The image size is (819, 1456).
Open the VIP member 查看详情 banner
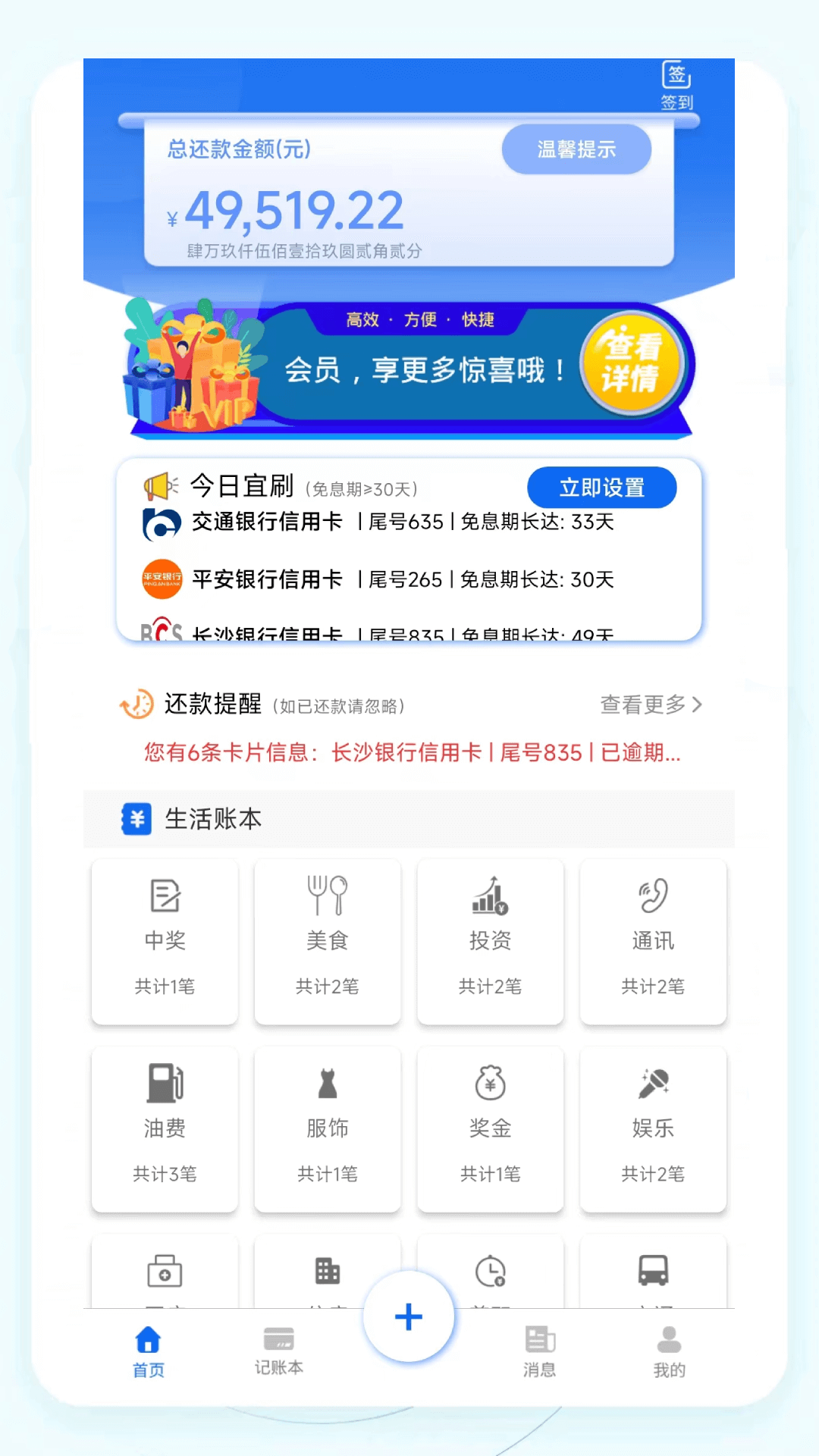coord(631,364)
